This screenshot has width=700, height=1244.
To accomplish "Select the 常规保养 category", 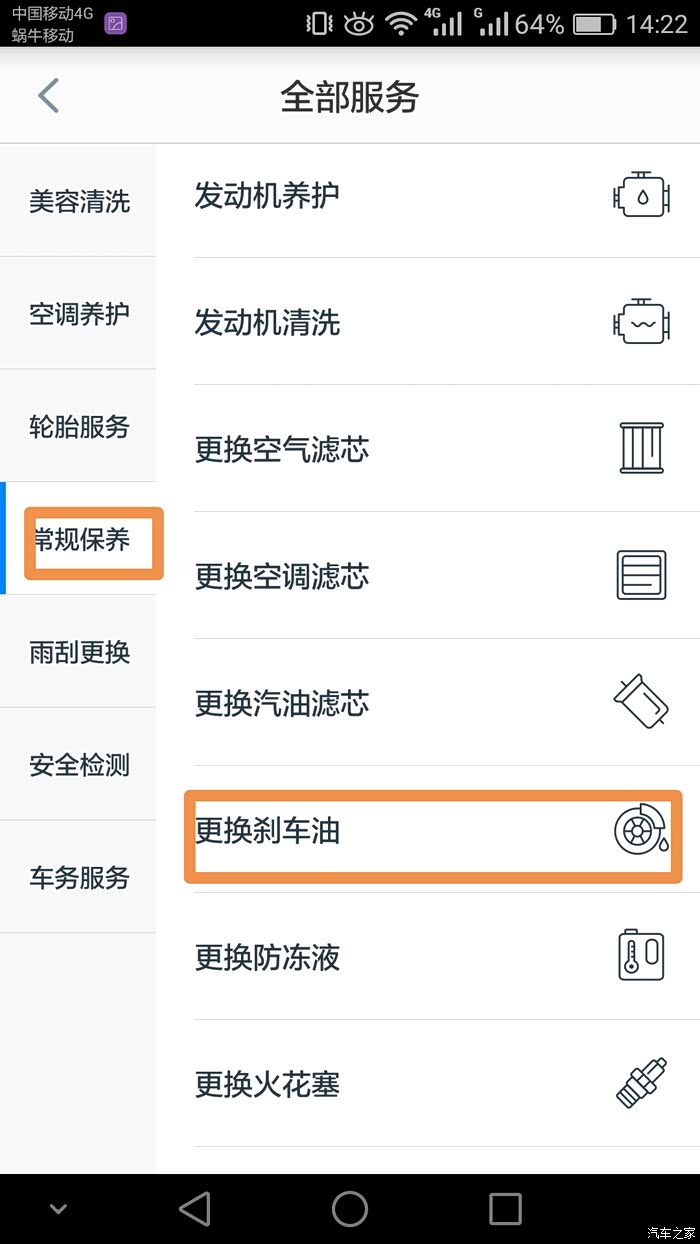I will tap(79, 540).
